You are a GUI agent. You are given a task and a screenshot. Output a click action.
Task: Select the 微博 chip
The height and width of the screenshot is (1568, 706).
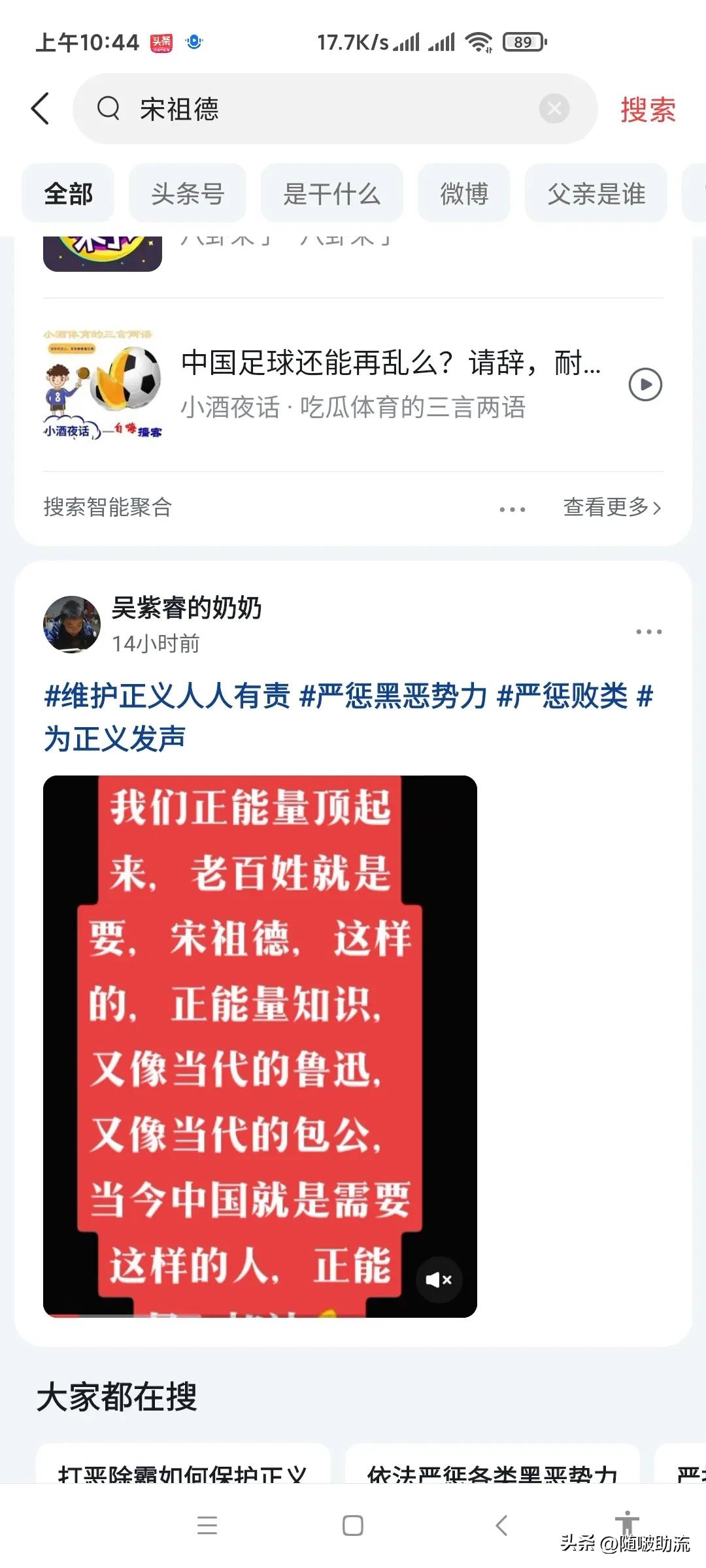(463, 194)
